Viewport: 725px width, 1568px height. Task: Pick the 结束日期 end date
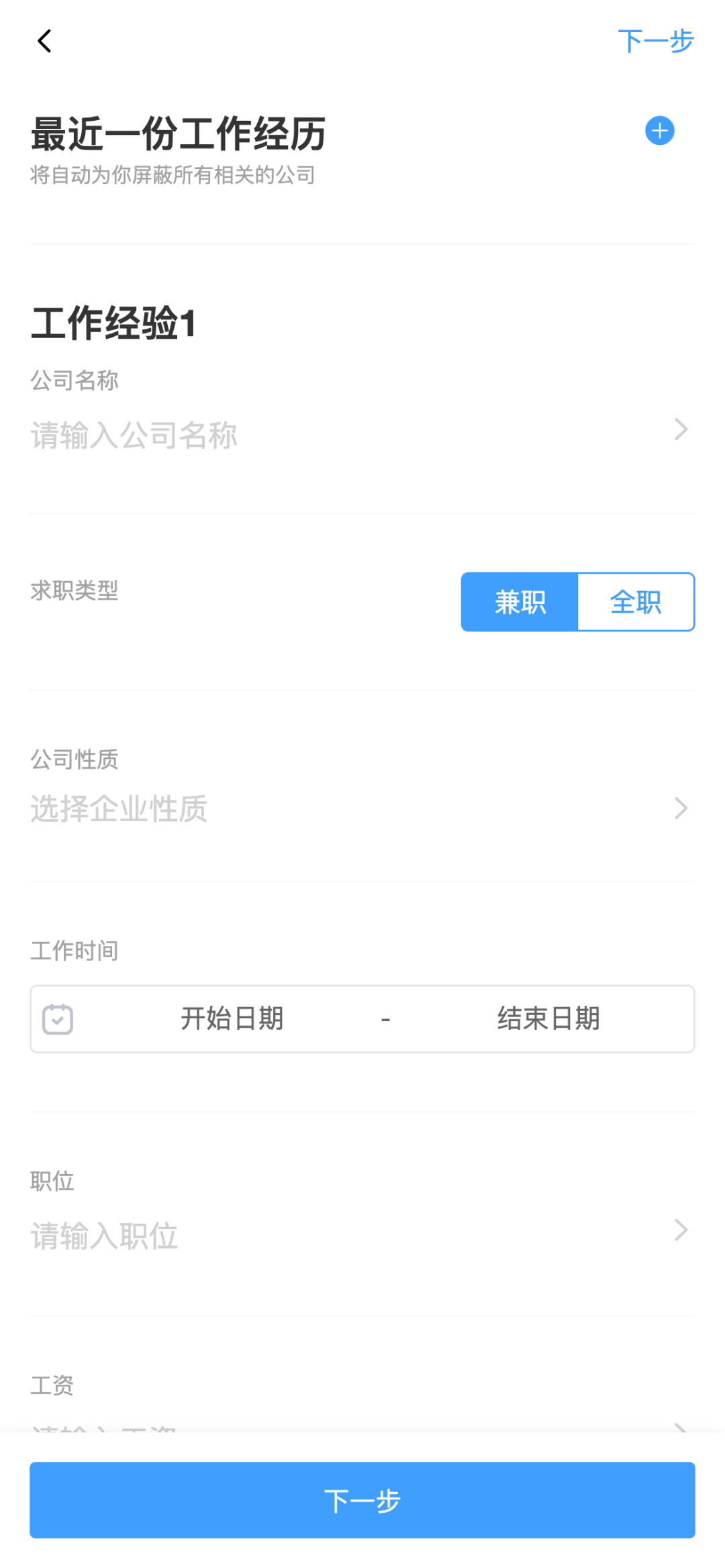(548, 1018)
